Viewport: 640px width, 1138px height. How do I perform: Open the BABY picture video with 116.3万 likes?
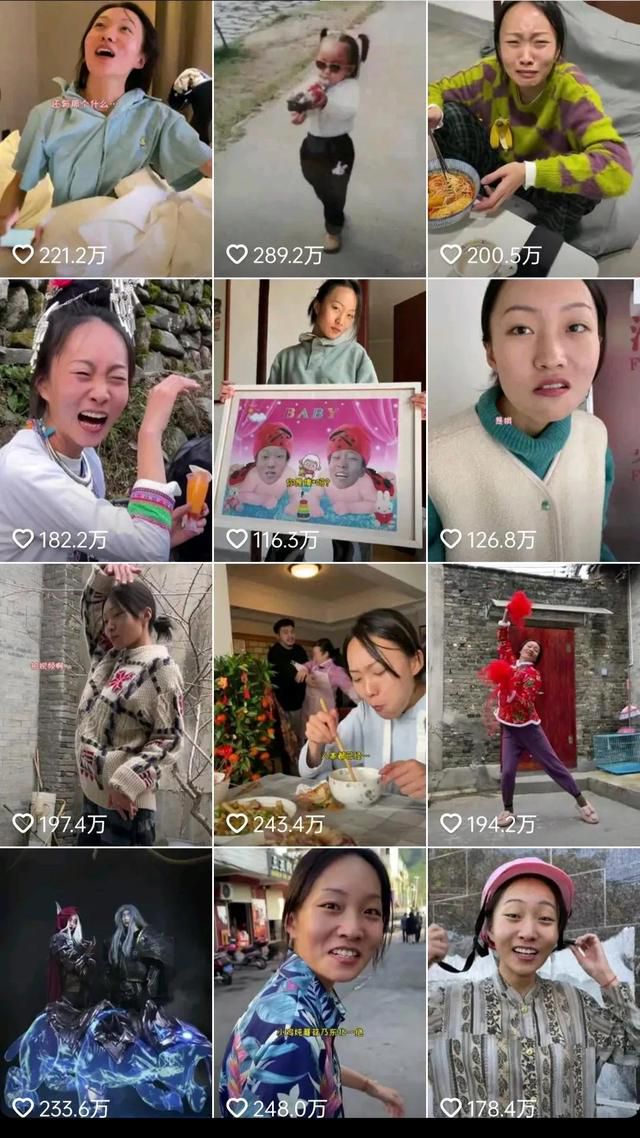point(320,421)
